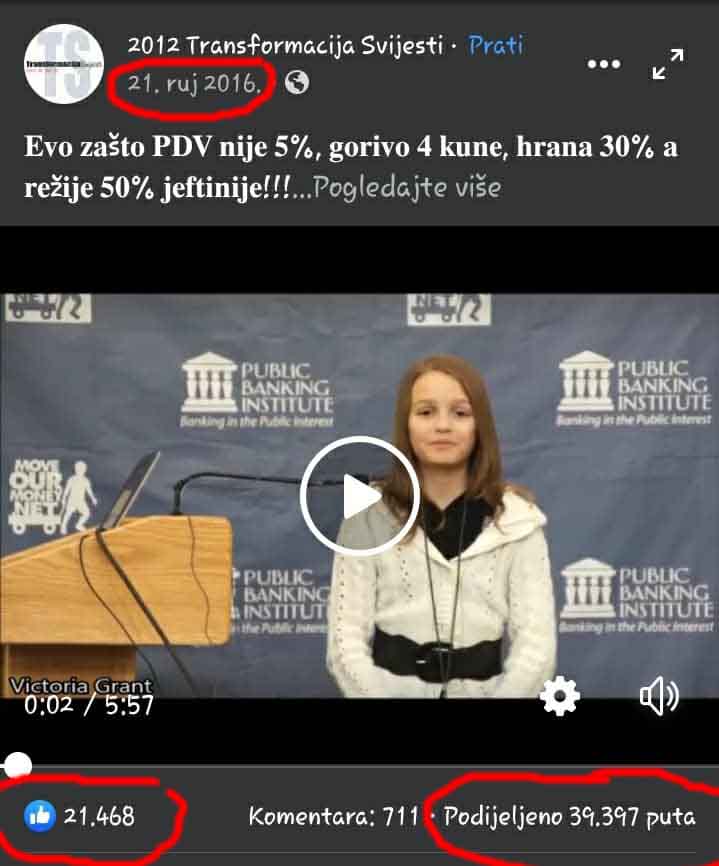Open the 711 comments
This screenshot has height=866, width=719.
point(333,817)
